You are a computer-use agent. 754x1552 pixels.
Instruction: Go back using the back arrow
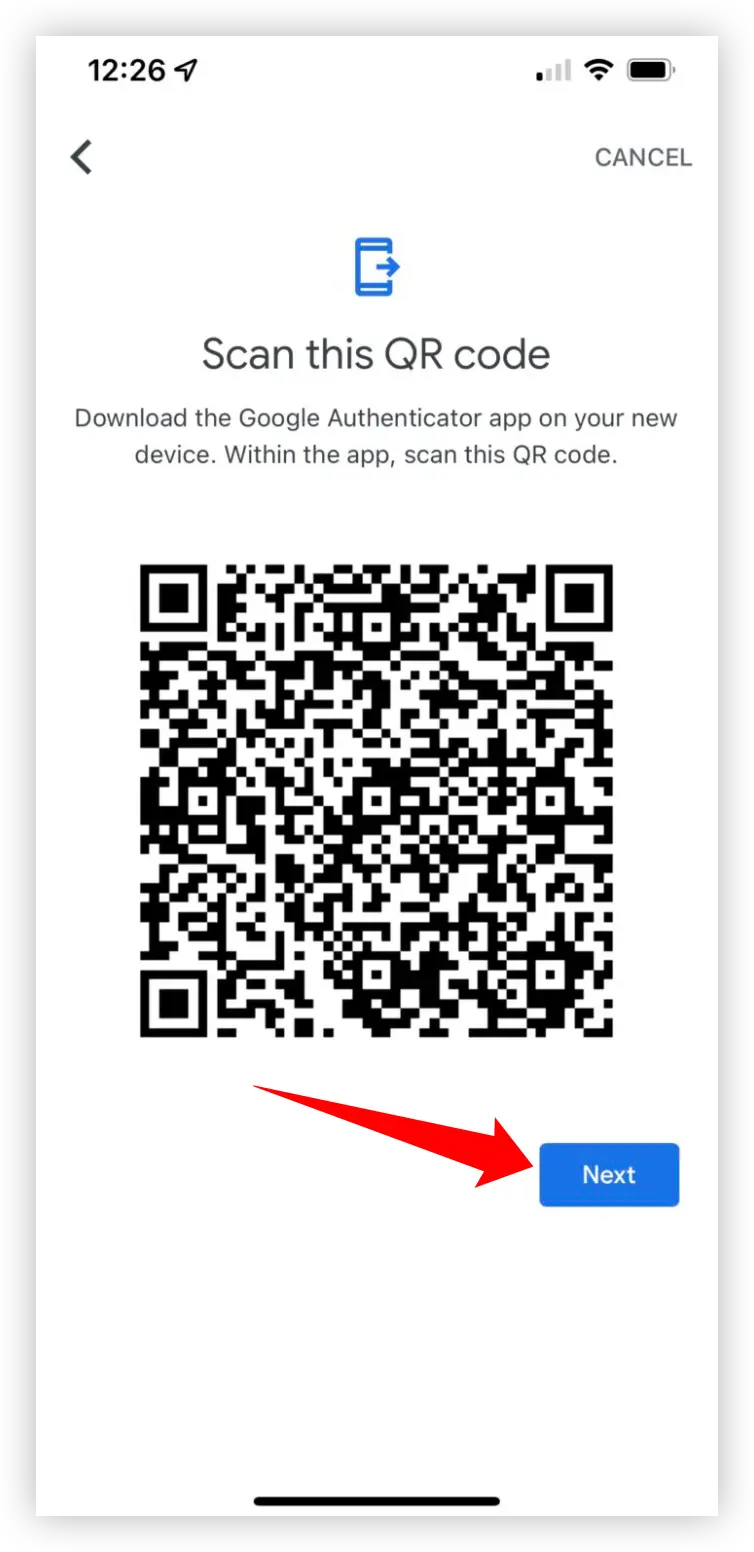81,157
